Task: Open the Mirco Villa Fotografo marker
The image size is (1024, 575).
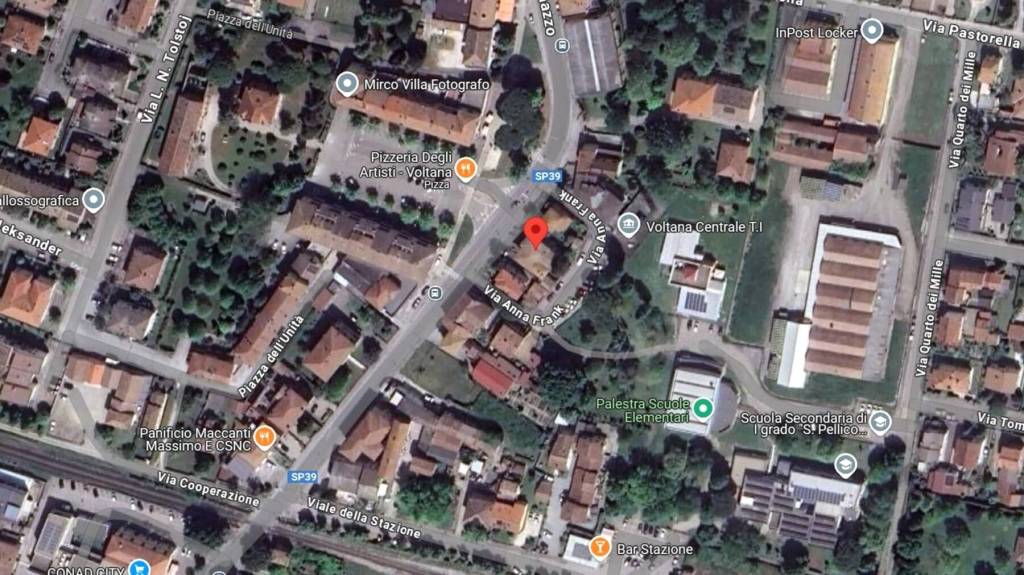Action: pyautogui.click(x=348, y=83)
